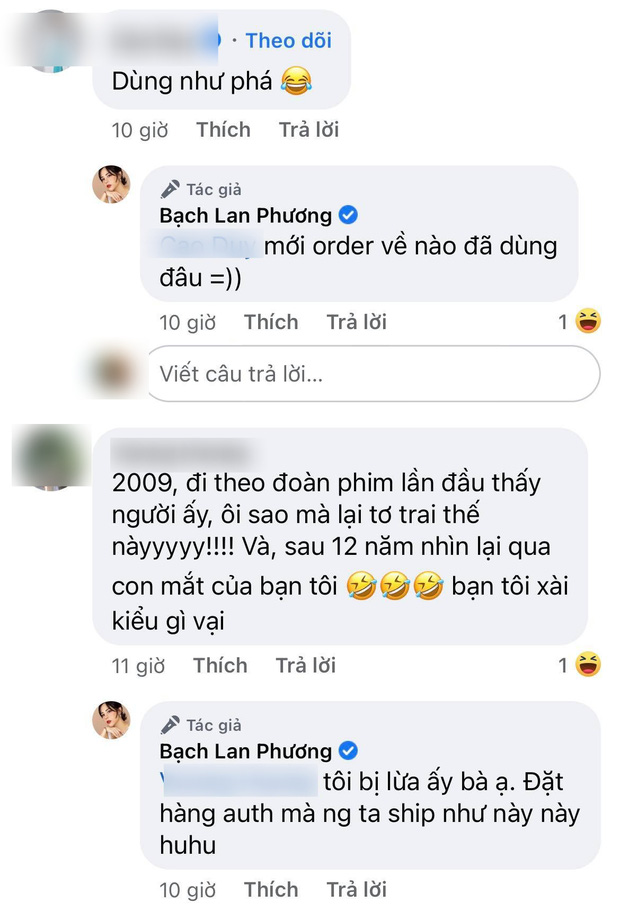Like the '2009, đi theo đoàn phim' comment
The image size is (620, 911).
coord(220,665)
